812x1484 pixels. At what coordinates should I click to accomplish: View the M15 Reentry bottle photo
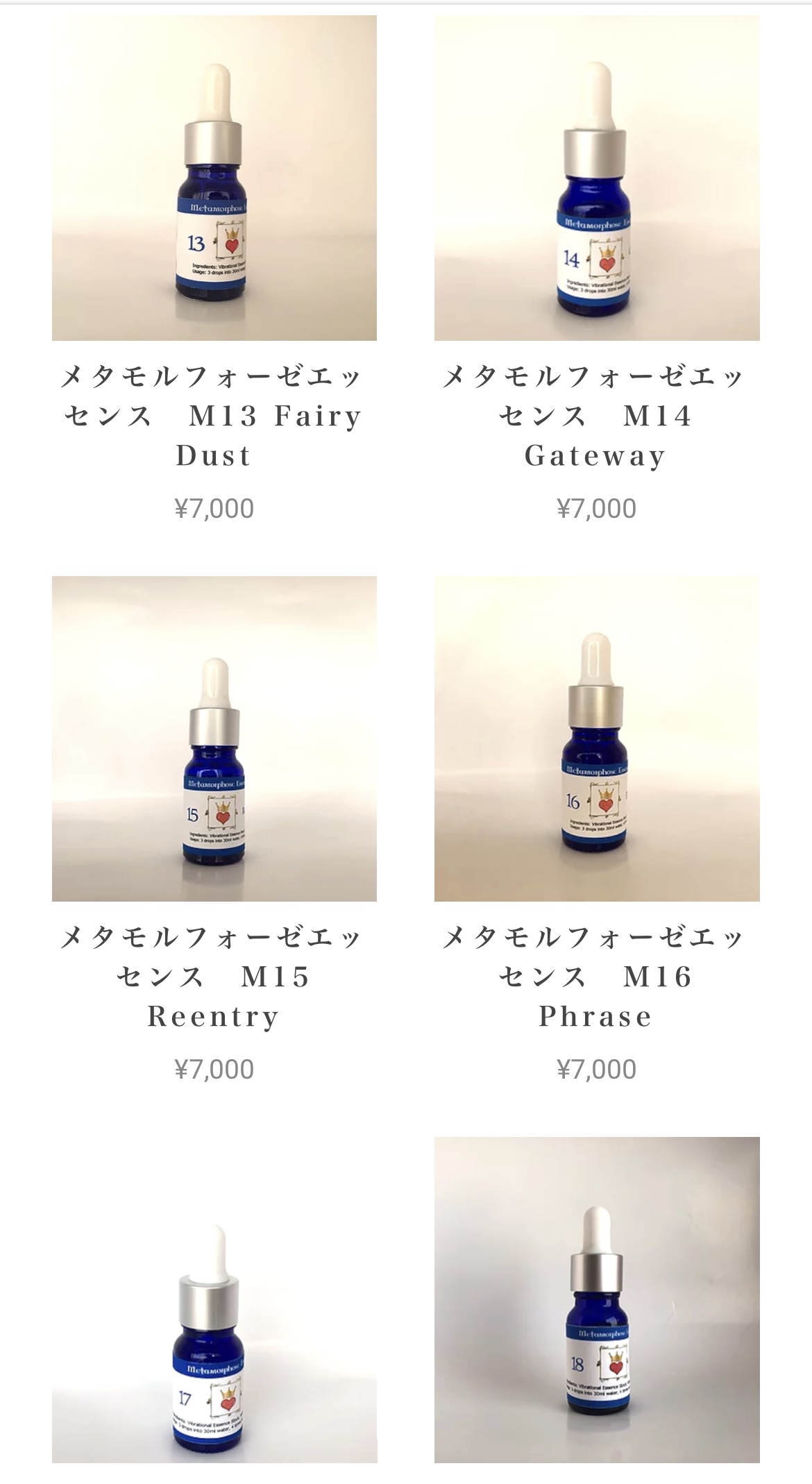coord(214,739)
